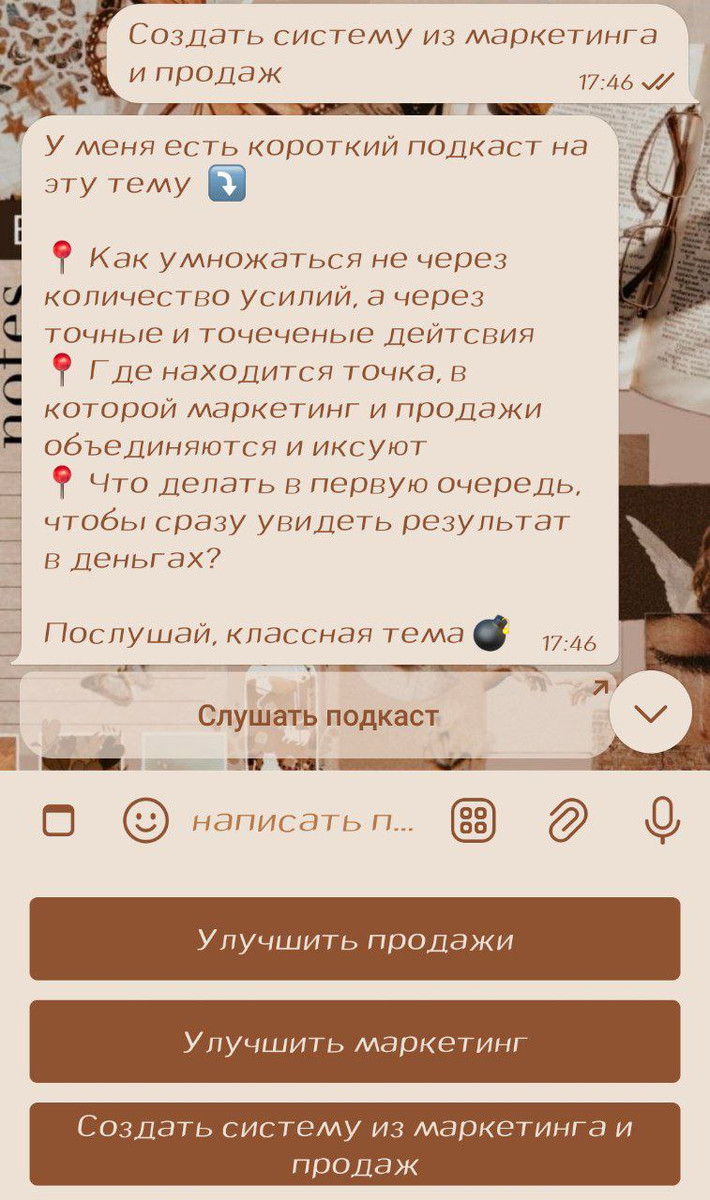The width and height of the screenshot is (710, 1200).
Task: Tap the microphone icon to record voice
Action: pos(662,821)
